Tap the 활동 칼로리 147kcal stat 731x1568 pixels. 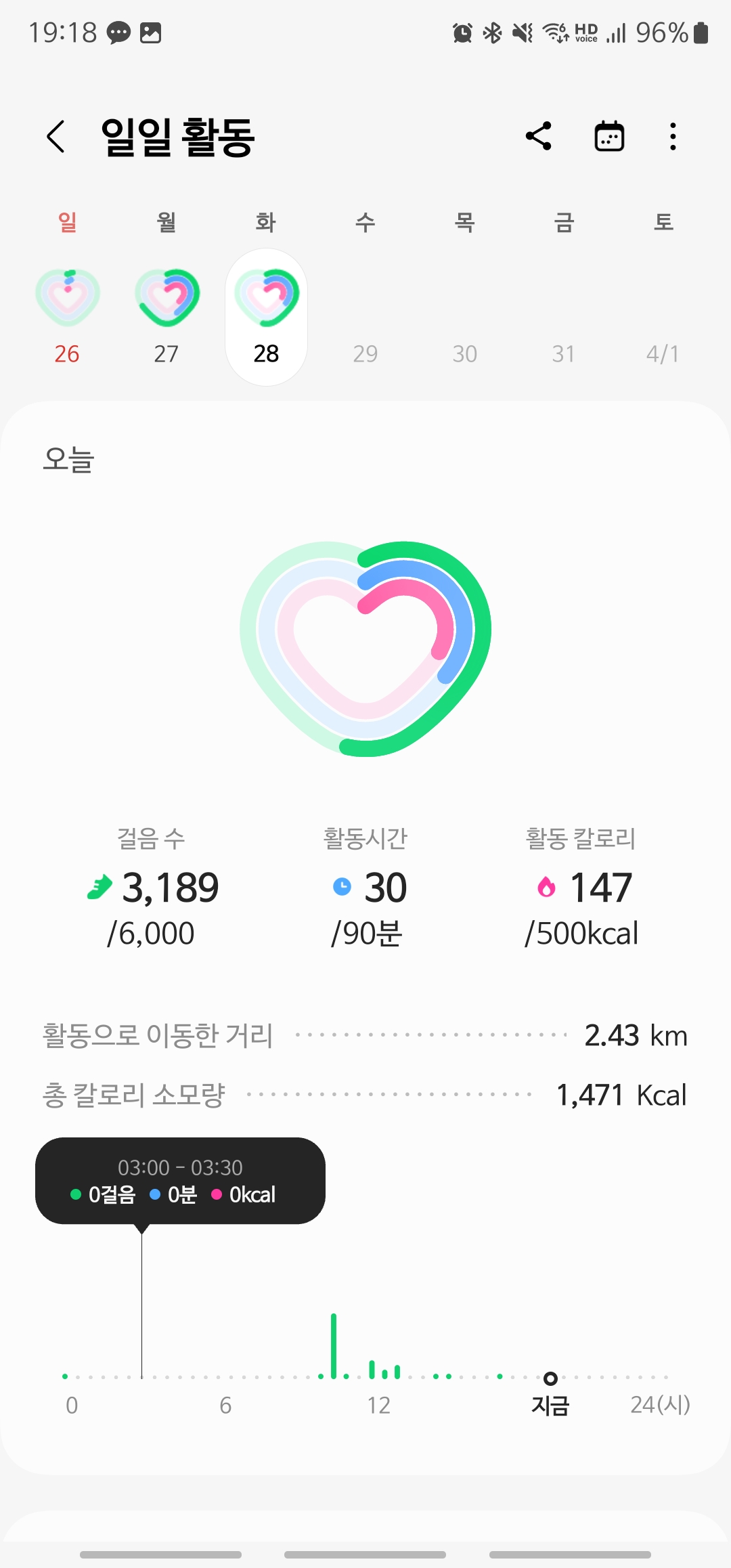[581, 888]
